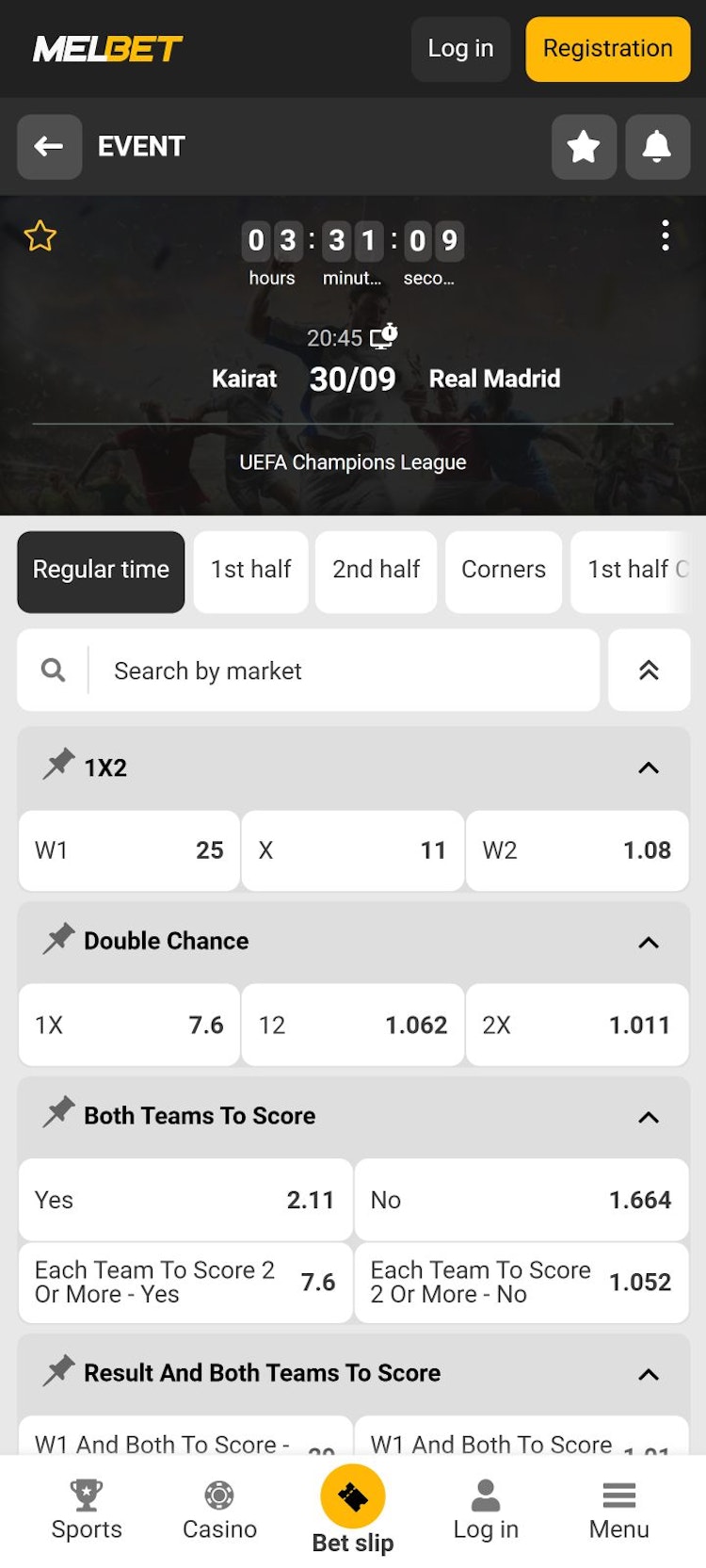
Task: Switch to the 1st half tab
Action: tap(250, 571)
